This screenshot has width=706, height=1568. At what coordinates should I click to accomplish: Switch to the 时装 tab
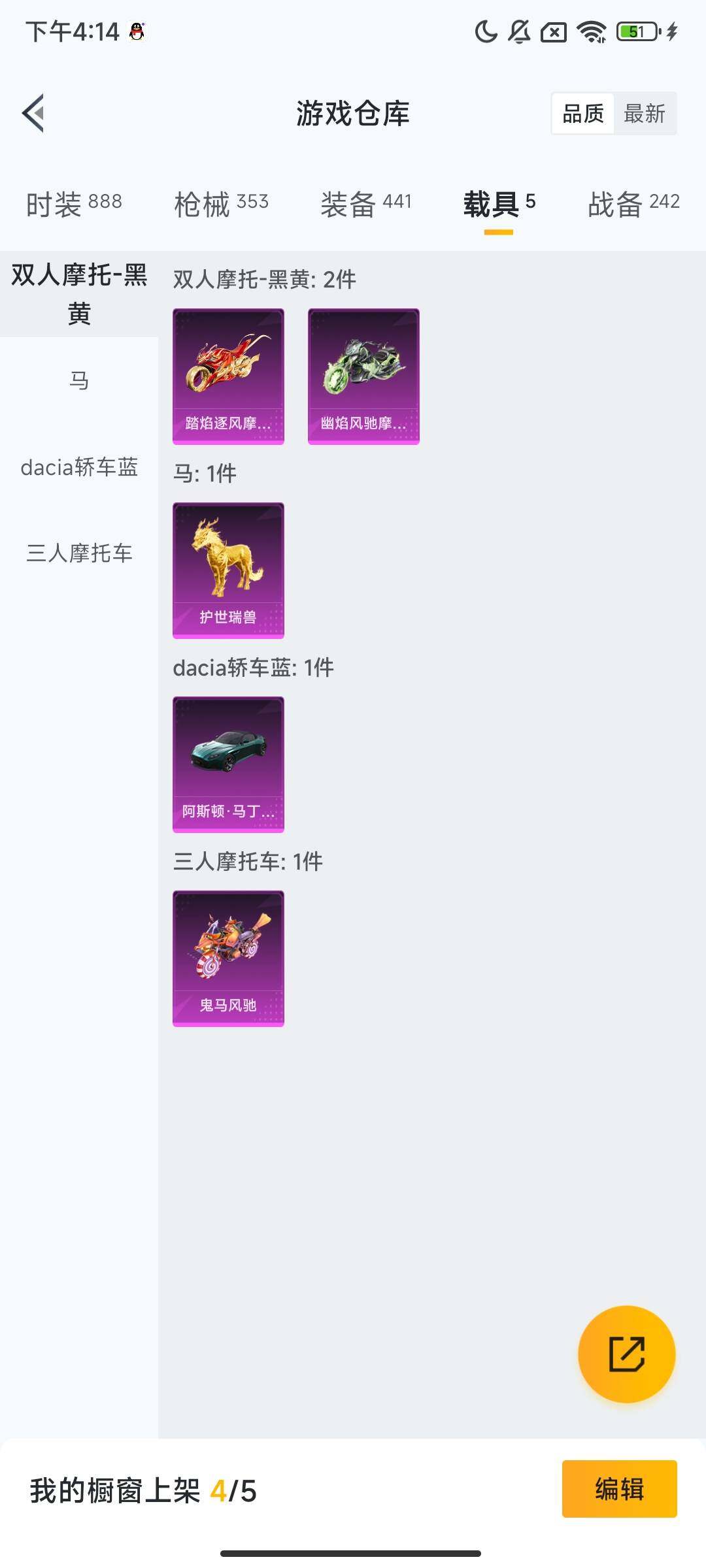[74, 204]
